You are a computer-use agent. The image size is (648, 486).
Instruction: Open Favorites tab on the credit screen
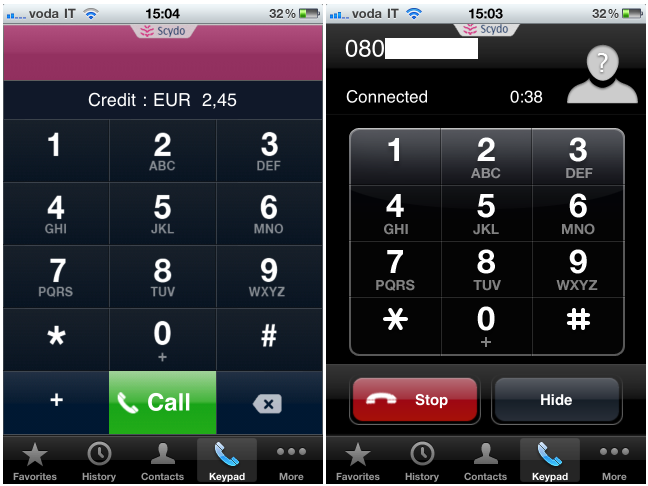(x=35, y=461)
